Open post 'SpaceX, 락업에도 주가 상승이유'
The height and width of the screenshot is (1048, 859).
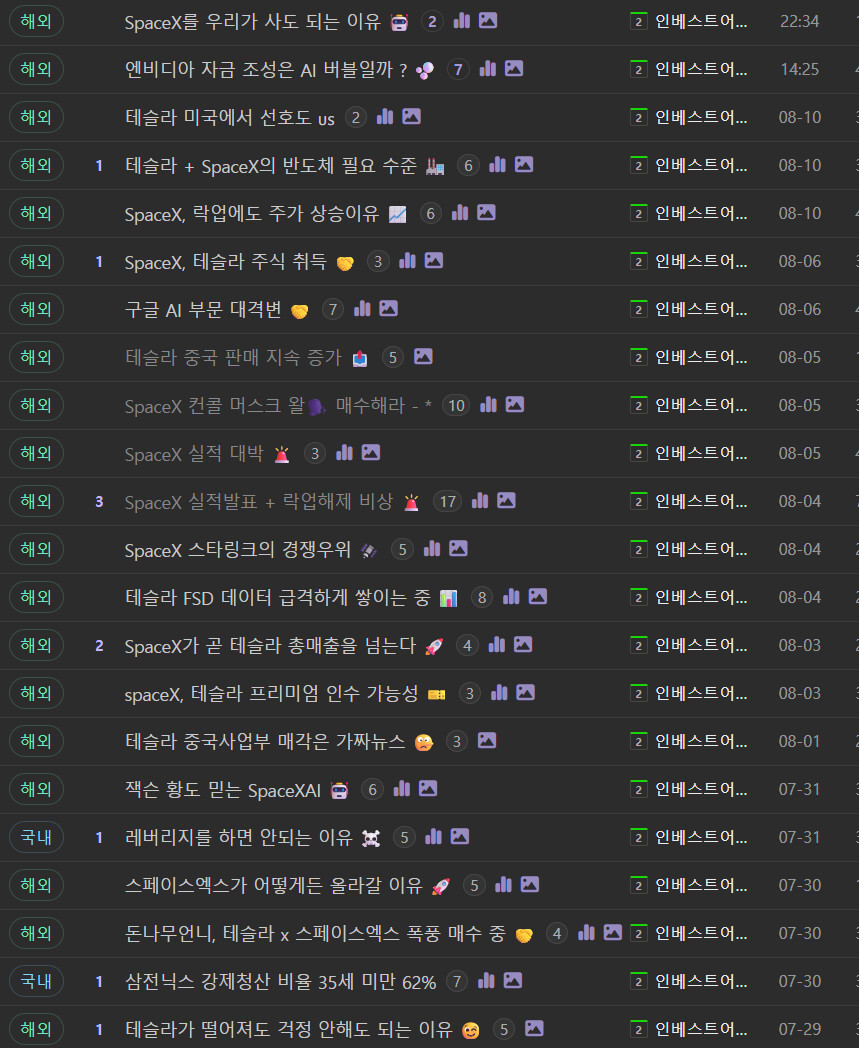tap(251, 214)
